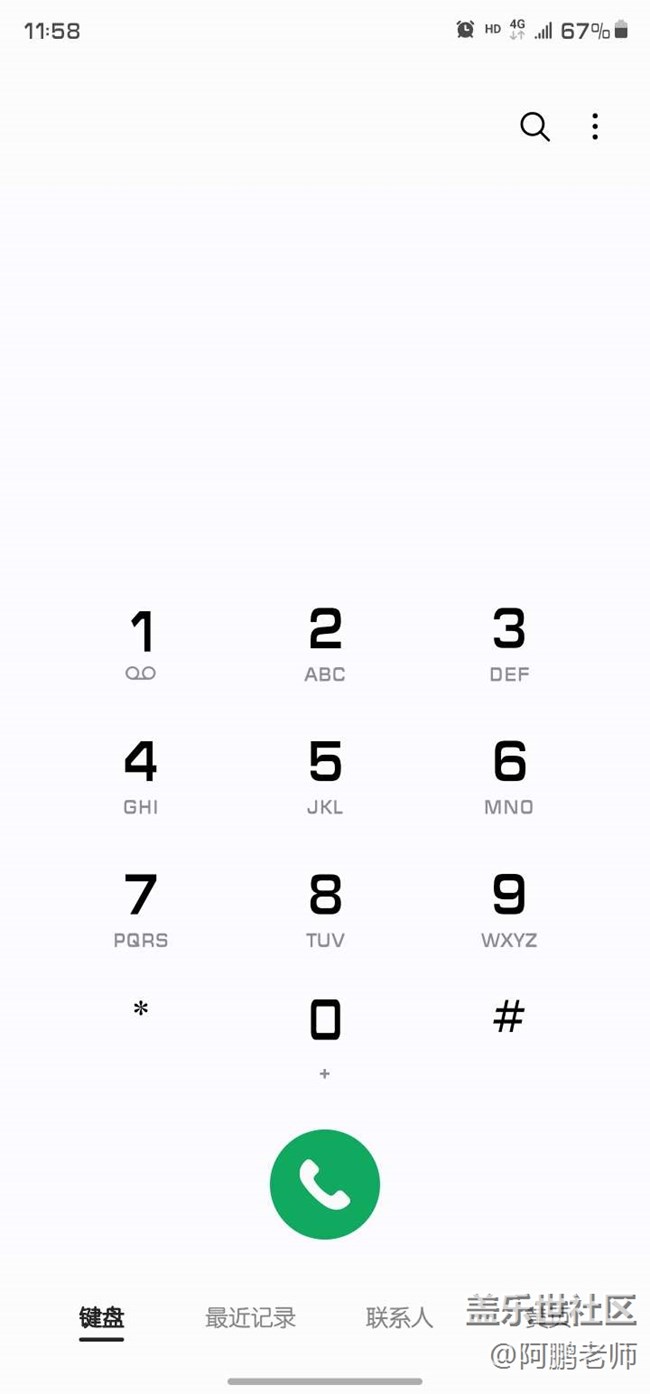The width and height of the screenshot is (650, 1394).
Task: Enter digit 6 MNO
Action: tap(509, 778)
